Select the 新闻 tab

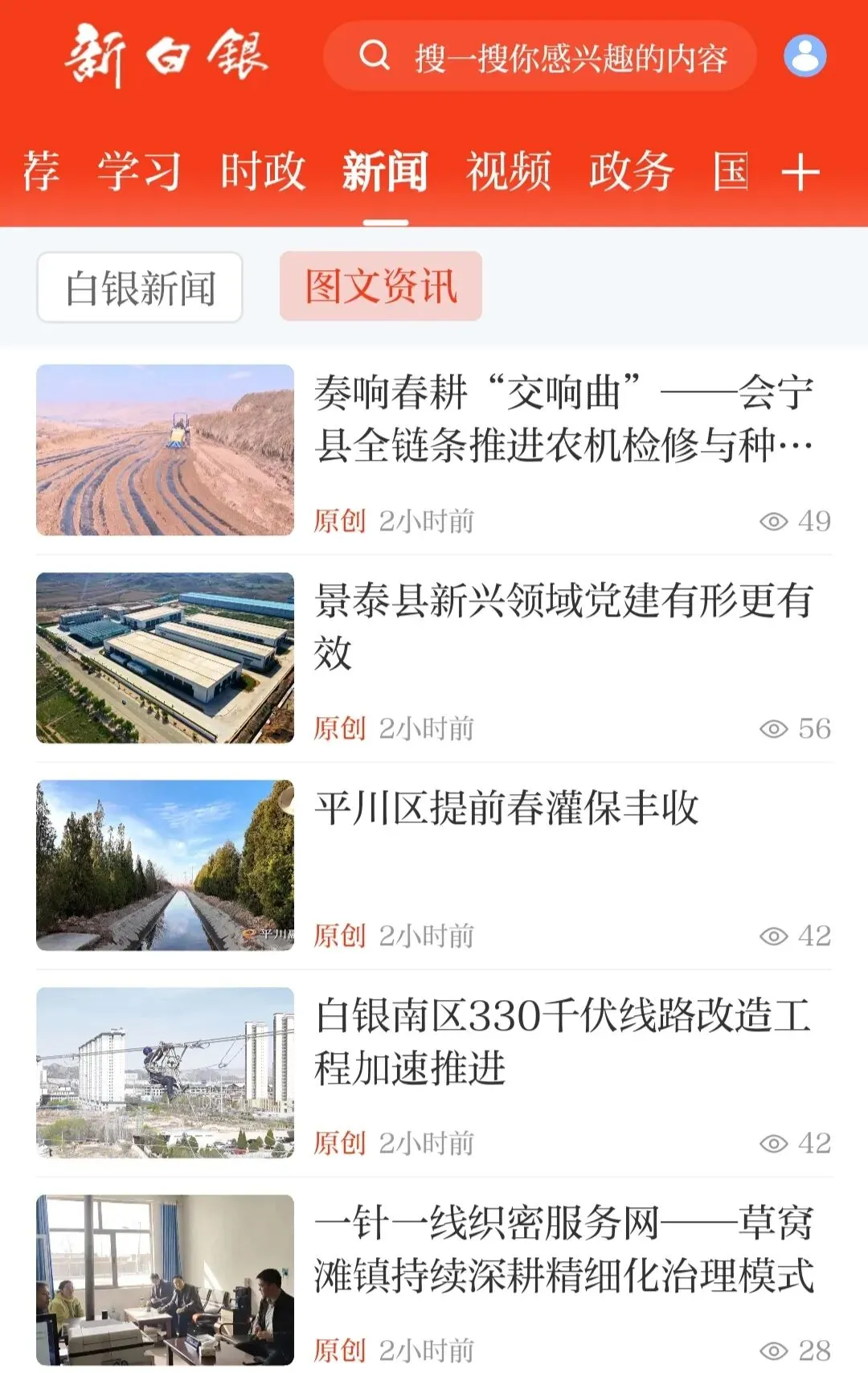385,172
